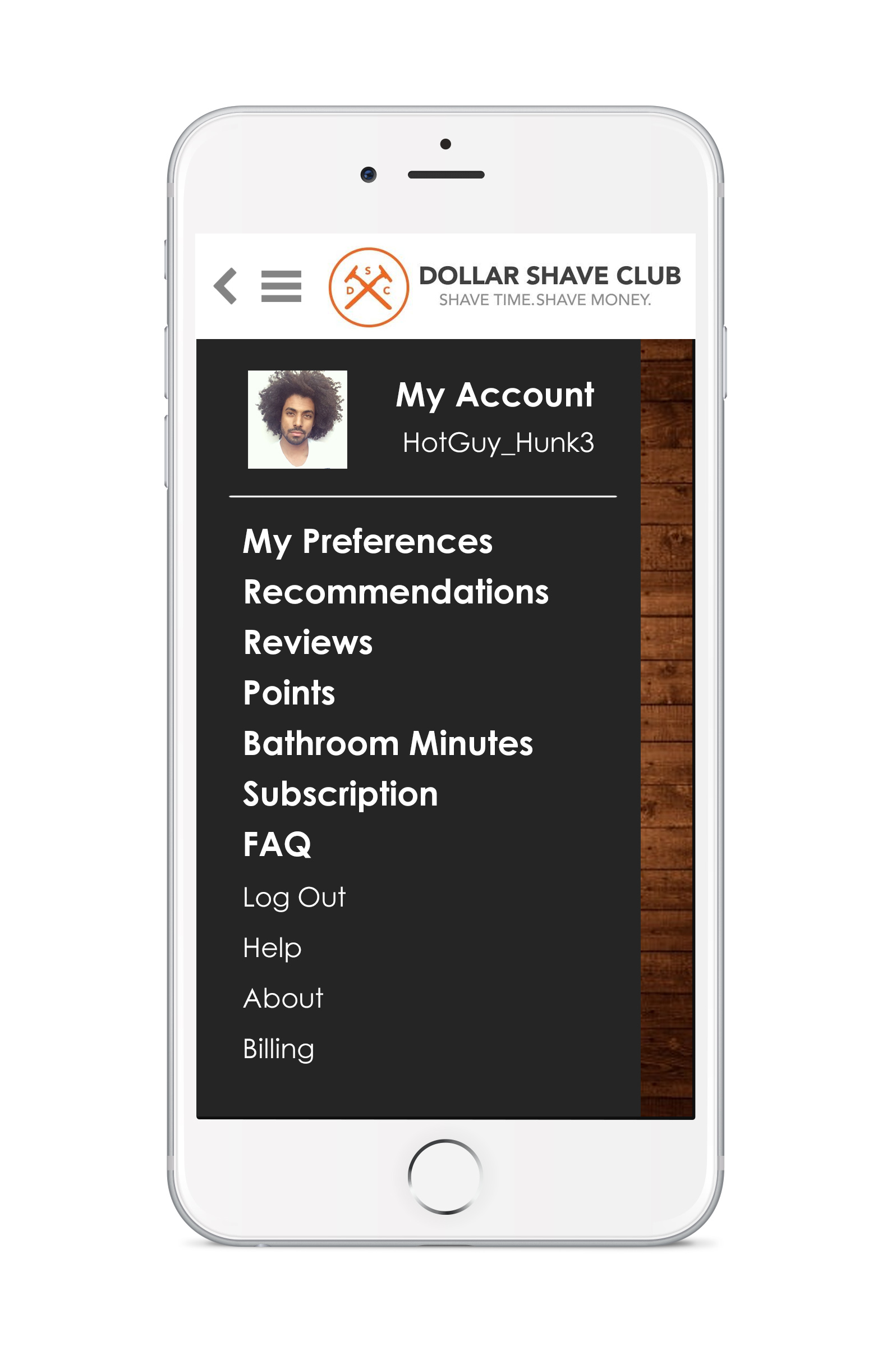Screen dimensions: 896x1345
Task: View Recommendations
Action: pos(396,591)
